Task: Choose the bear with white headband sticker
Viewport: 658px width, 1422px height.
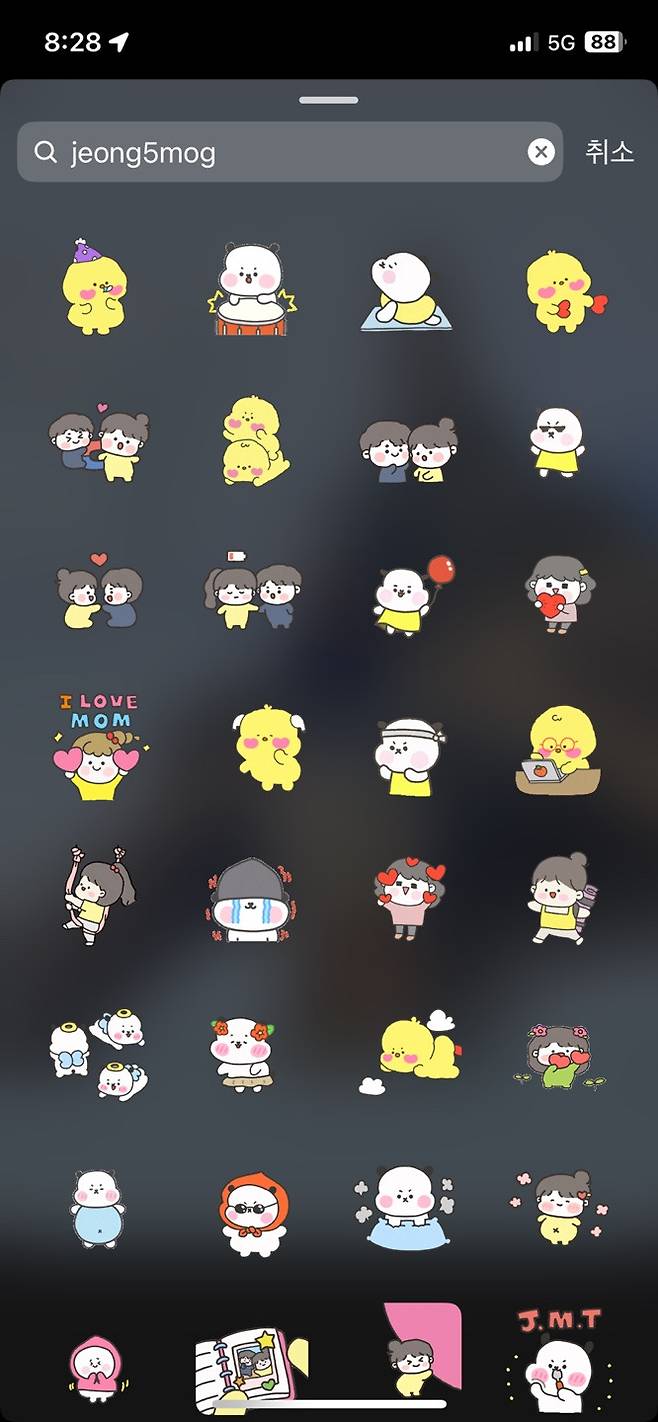Action: click(x=406, y=755)
